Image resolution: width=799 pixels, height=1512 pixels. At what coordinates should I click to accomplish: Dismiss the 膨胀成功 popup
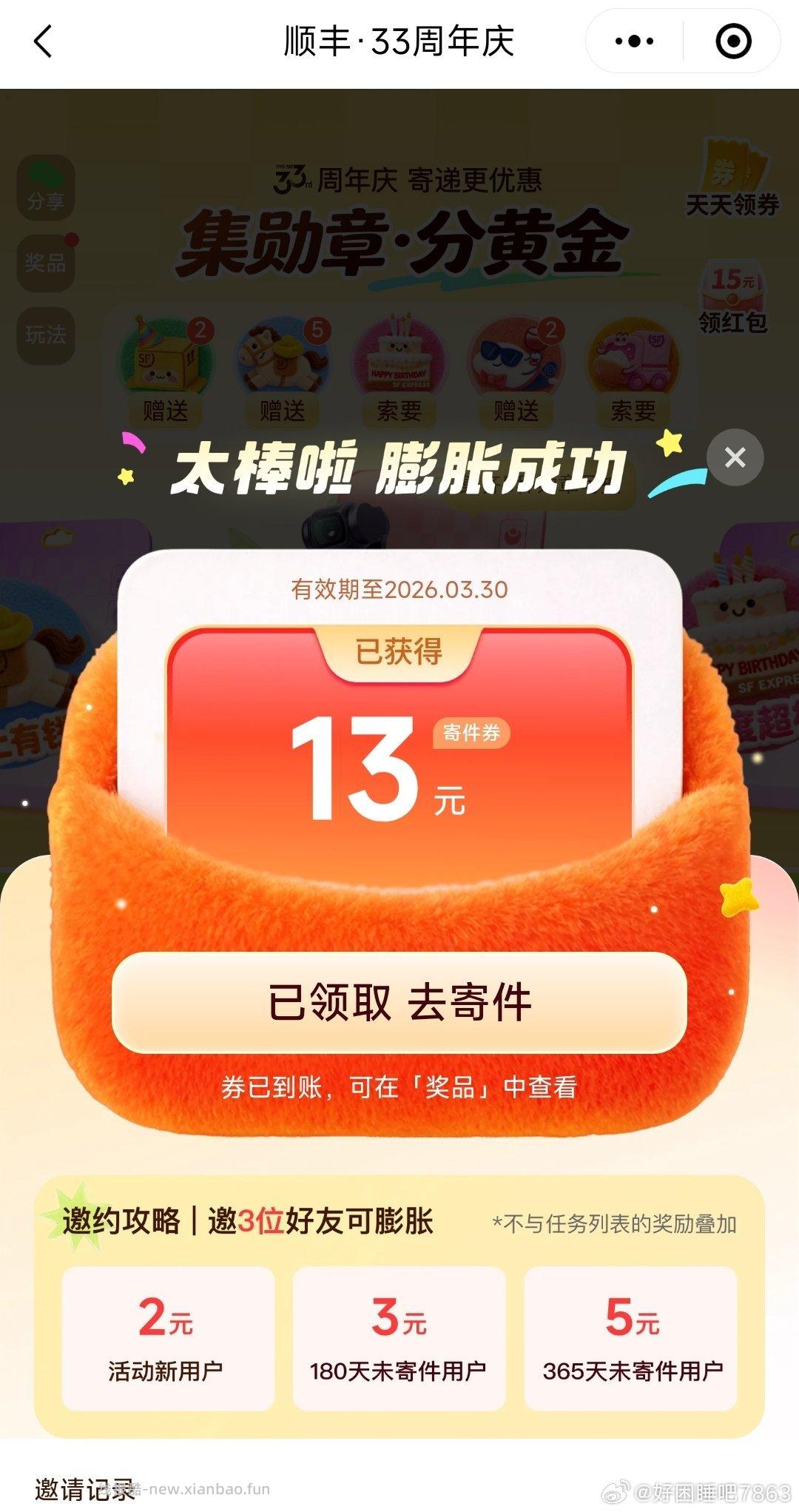tap(734, 457)
